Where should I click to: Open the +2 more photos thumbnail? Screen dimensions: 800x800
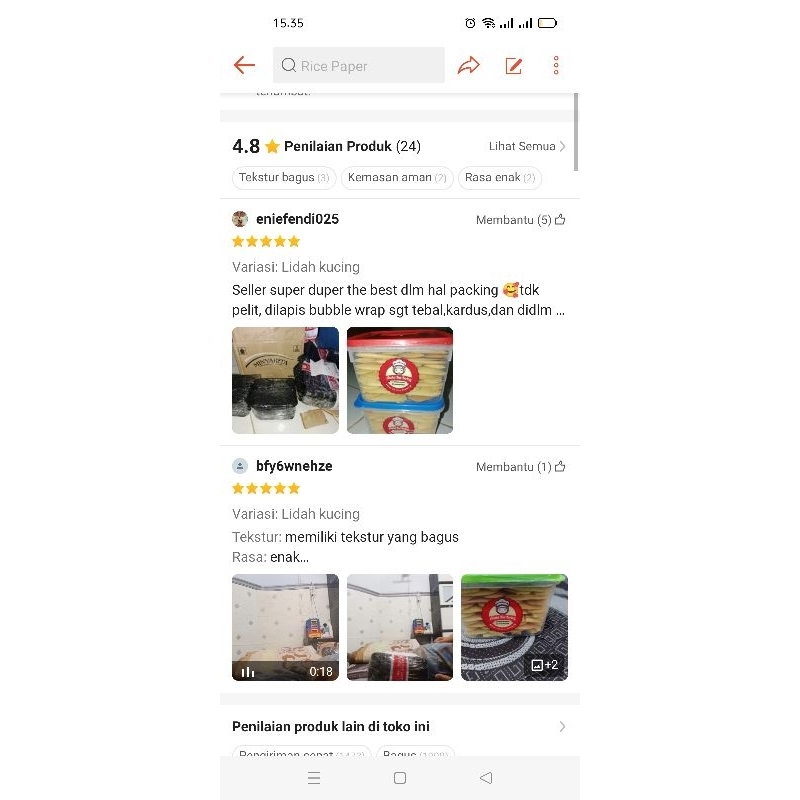pyautogui.click(x=514, y=627)
